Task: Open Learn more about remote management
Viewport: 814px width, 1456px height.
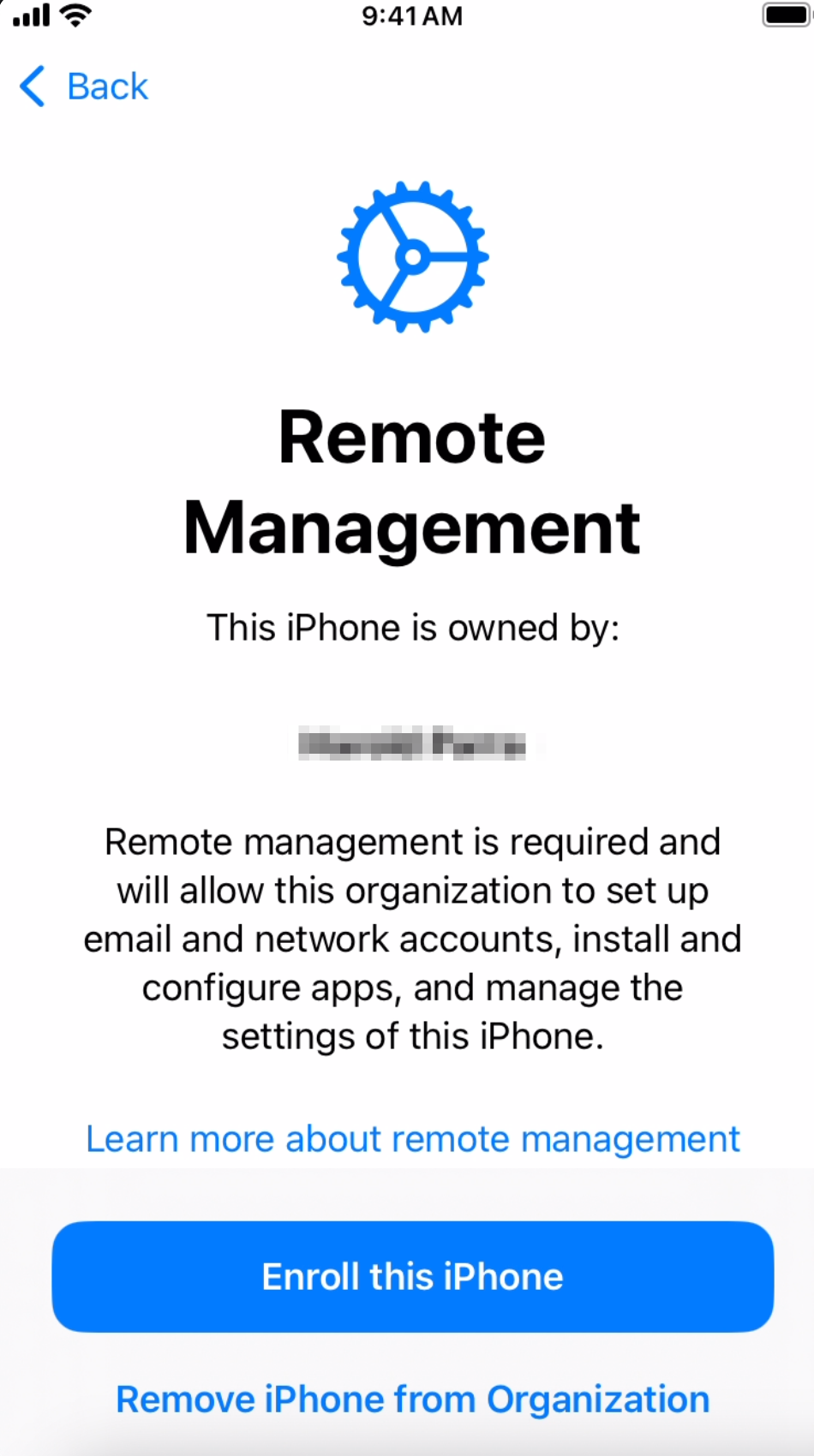Action: 412,1139
